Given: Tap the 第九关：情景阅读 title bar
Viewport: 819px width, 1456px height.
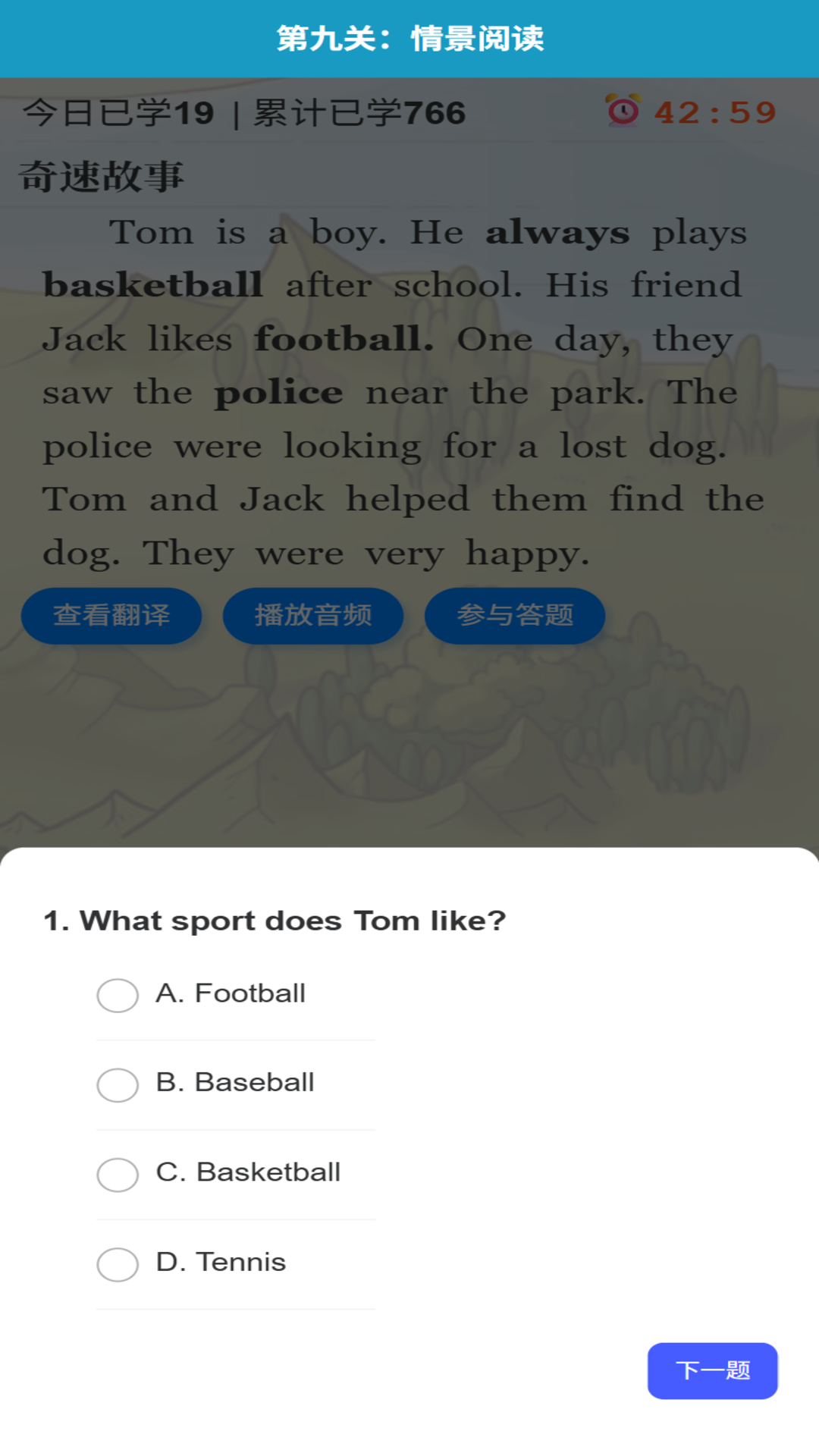Looking at the screenshot, I should click(x=409, y=38).
